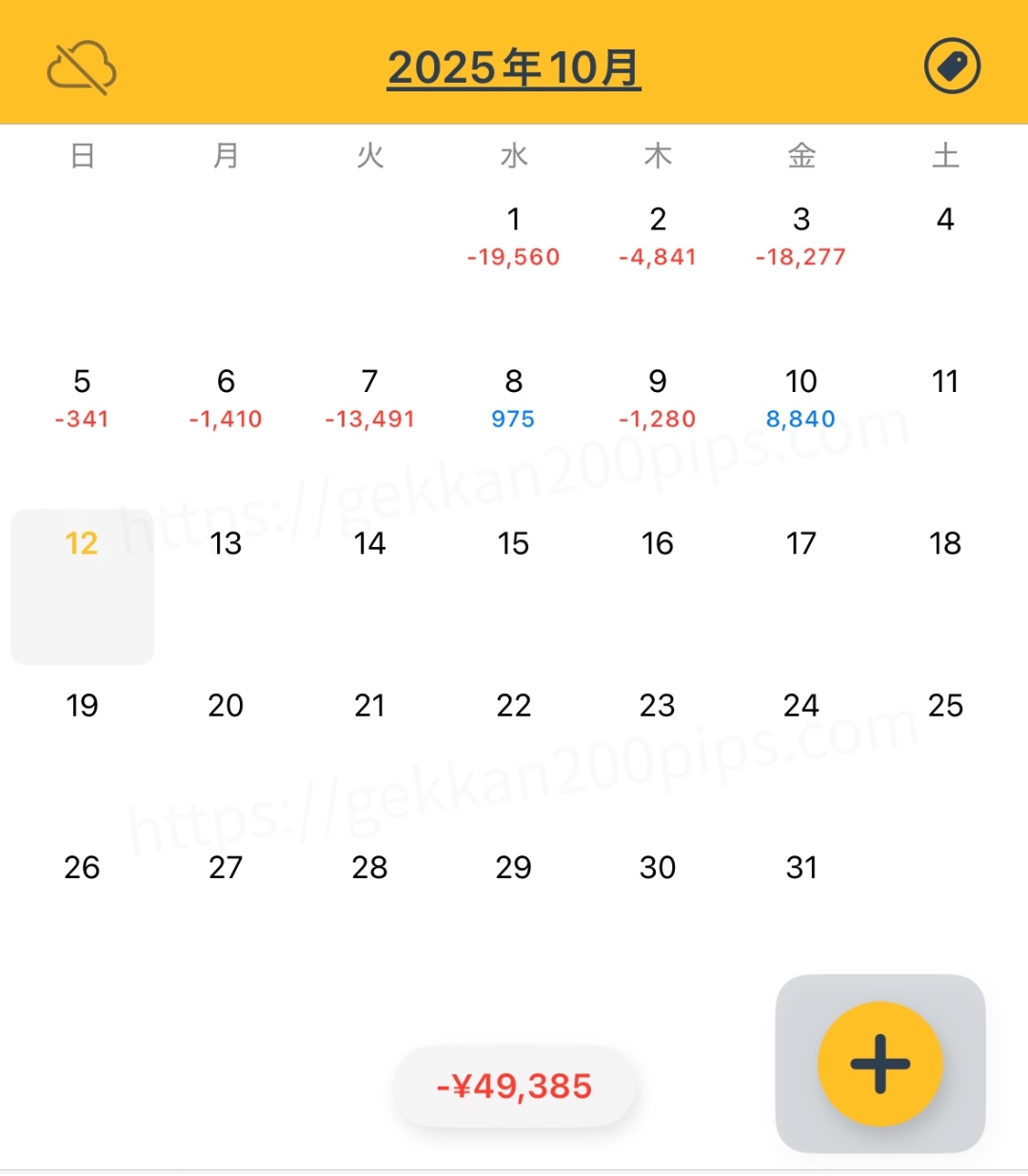Viewport: 1028px width, 1176px height.
Task: Open day 6 showing -1,410
Action: (x=226, y=398)
